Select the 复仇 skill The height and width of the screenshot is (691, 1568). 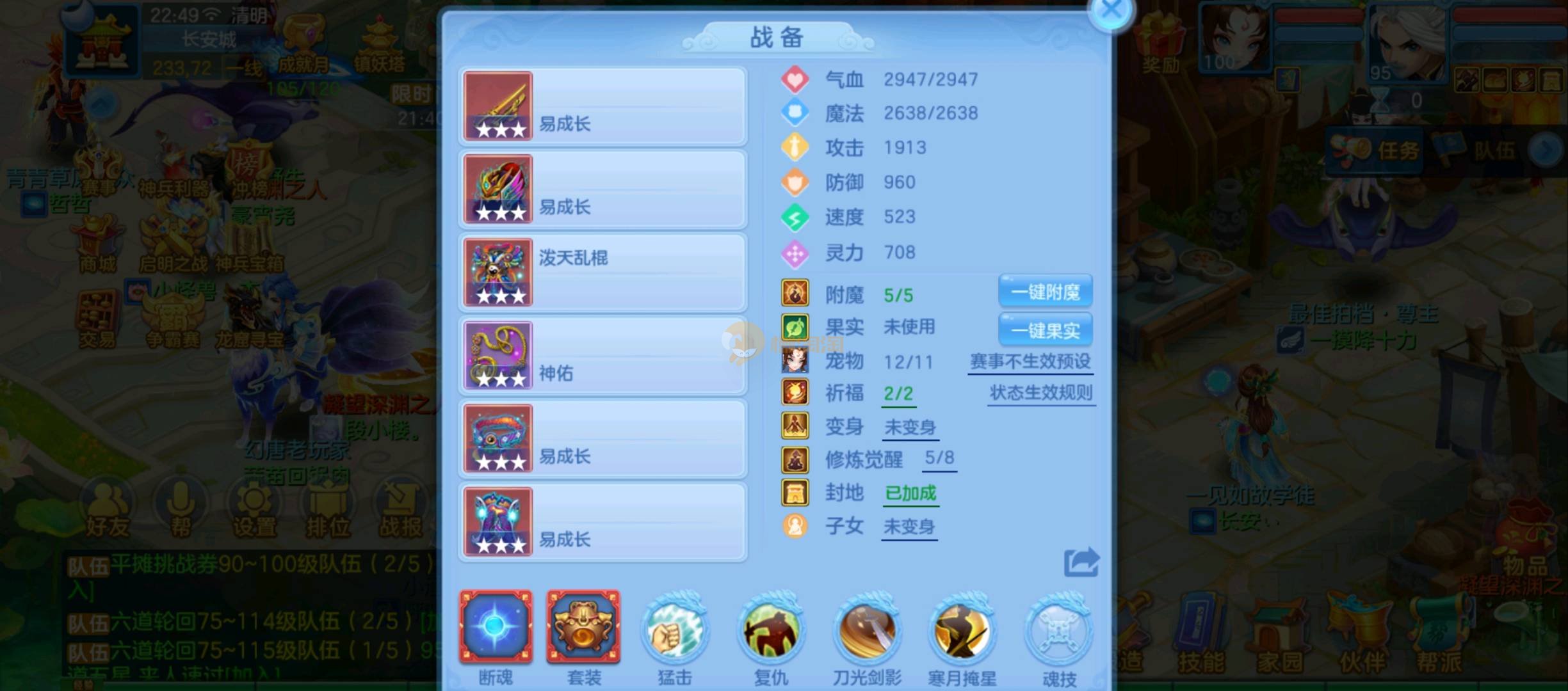point(771,630)
